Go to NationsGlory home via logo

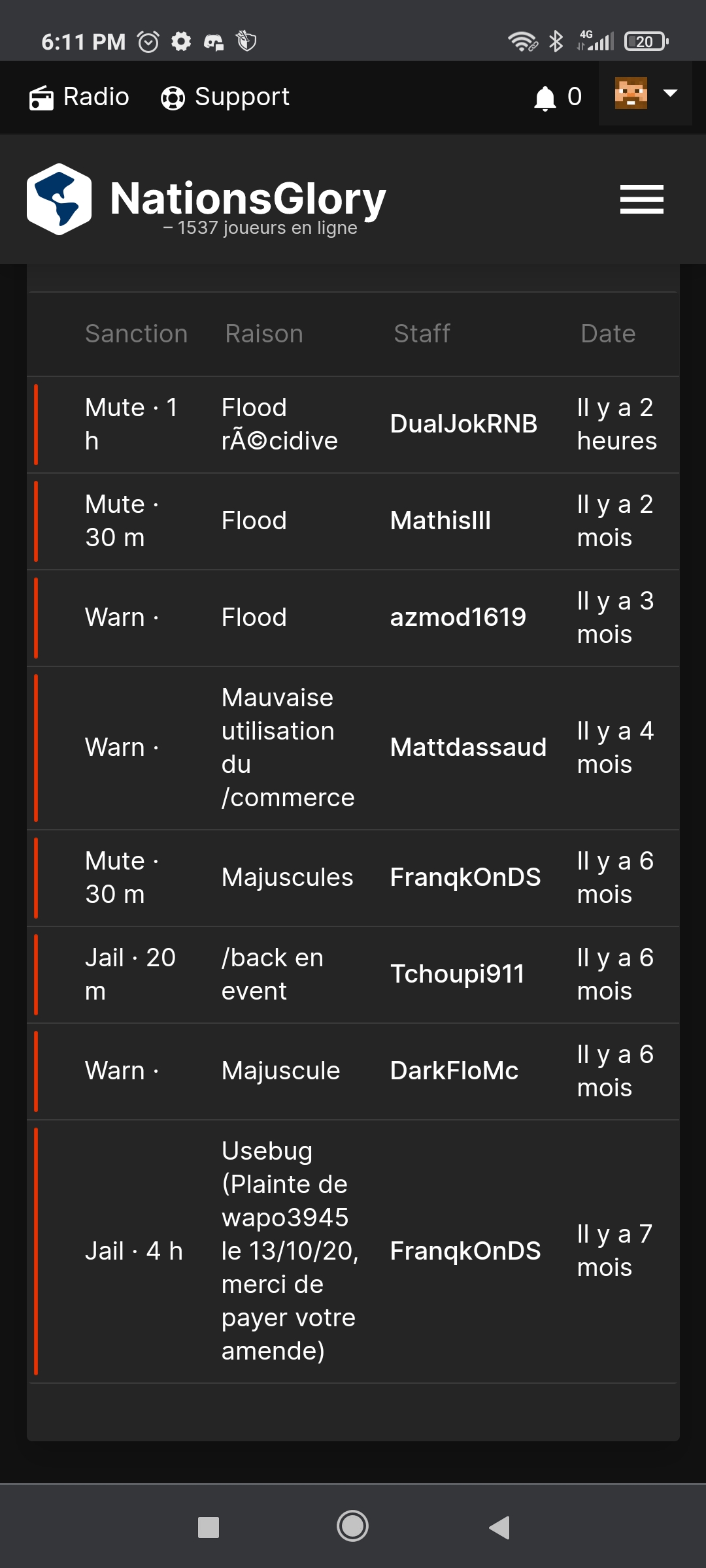click(206, 199)
